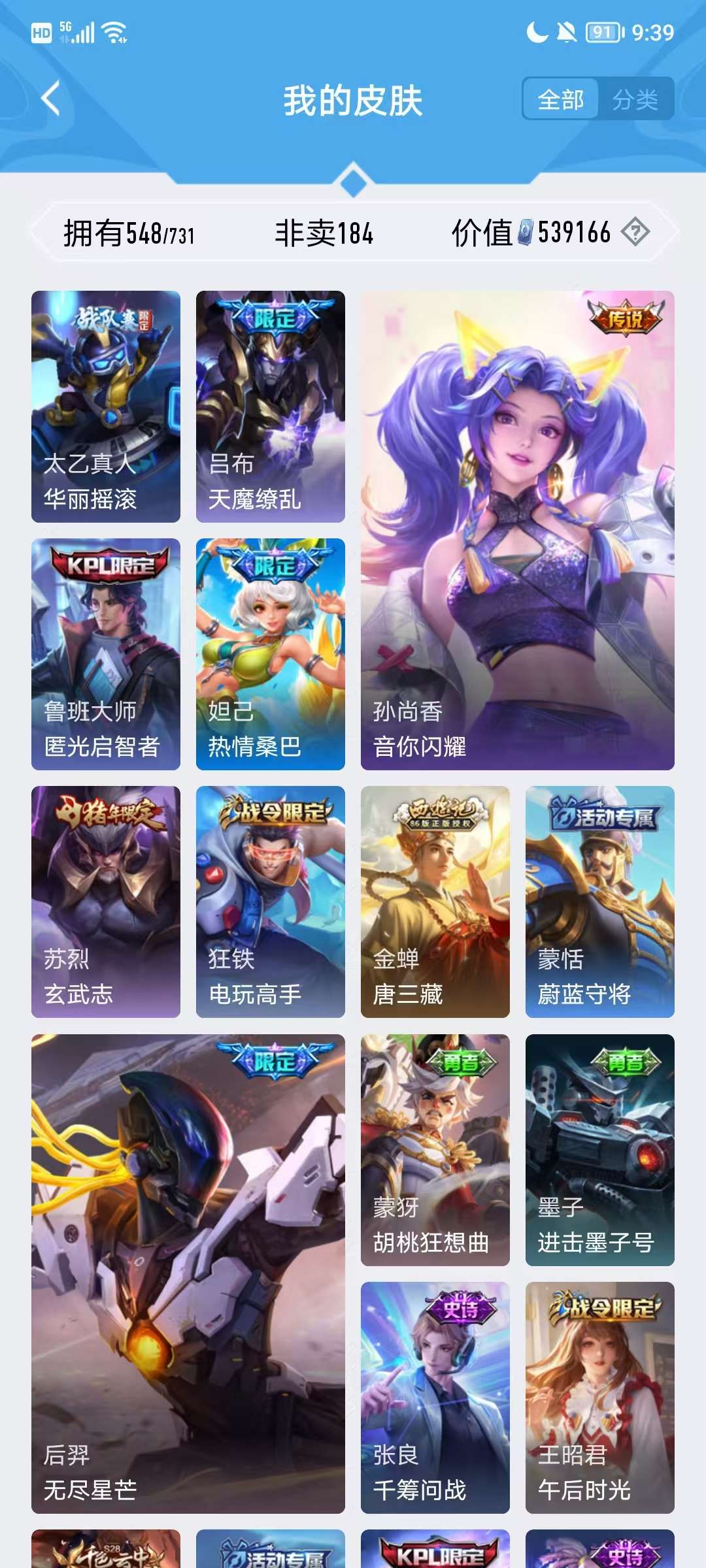706x1568 pixels.
Task: View 狂铁 电玩高手 skin
Action: 271,902
